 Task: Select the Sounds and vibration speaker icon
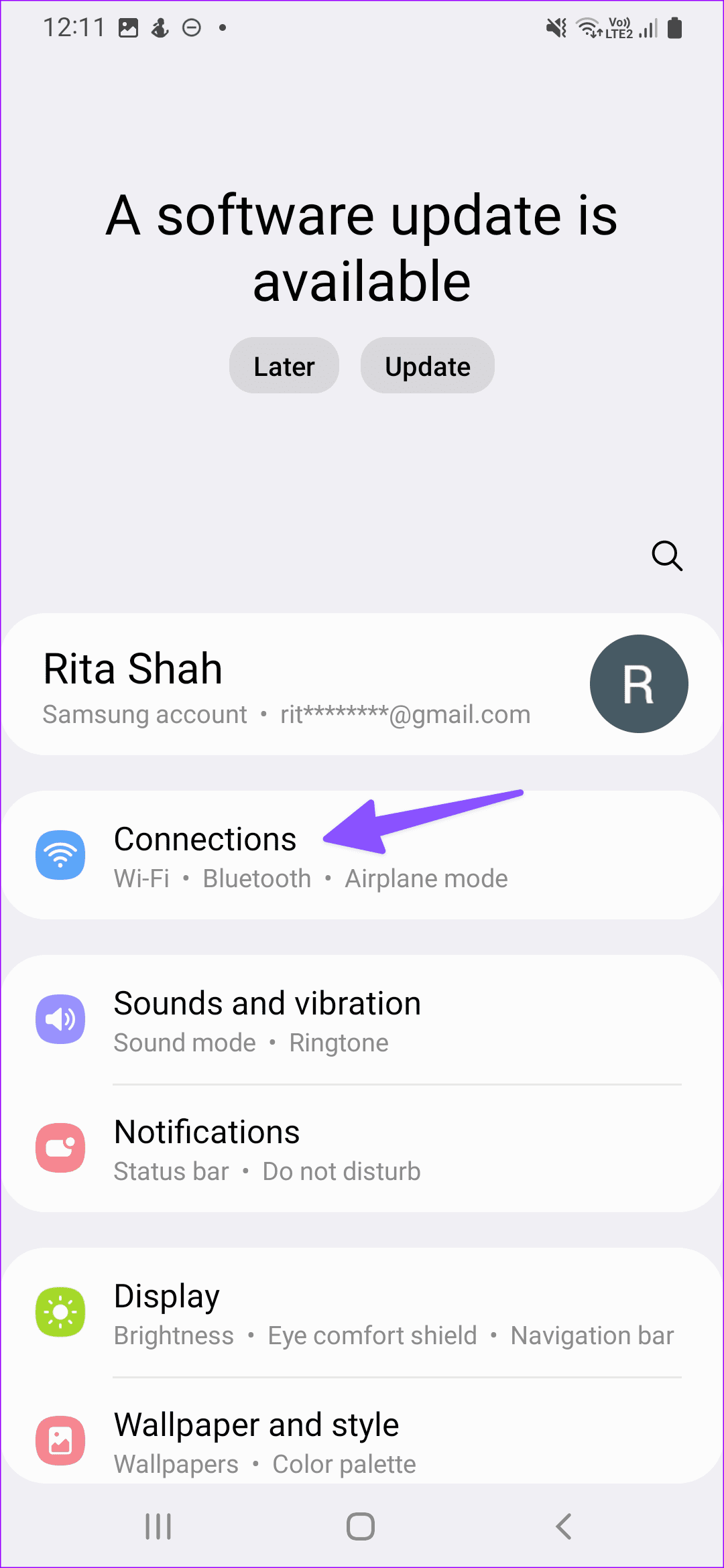60,1019
